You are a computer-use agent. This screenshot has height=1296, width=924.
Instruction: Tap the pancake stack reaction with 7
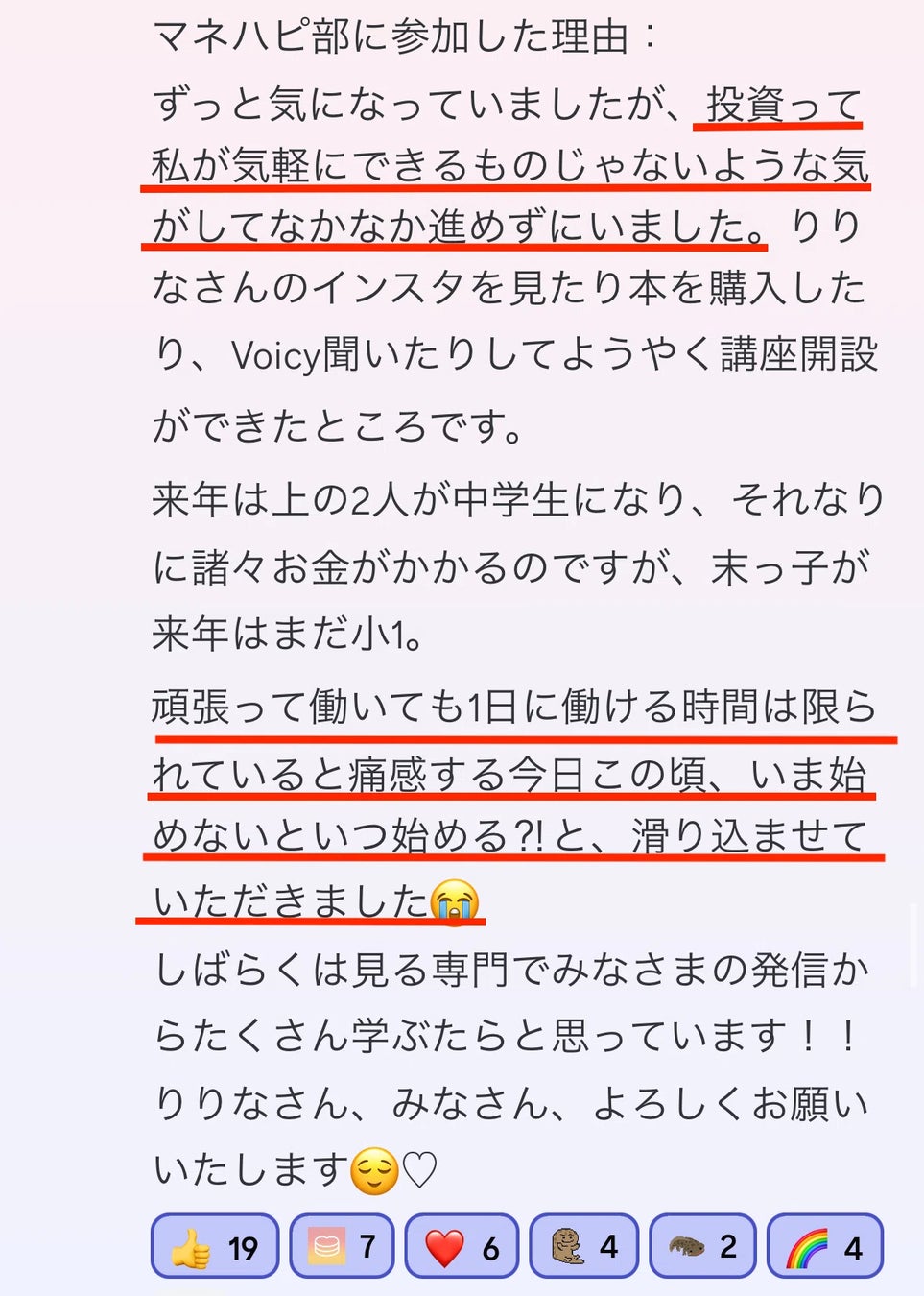(x=342, y=1246)
